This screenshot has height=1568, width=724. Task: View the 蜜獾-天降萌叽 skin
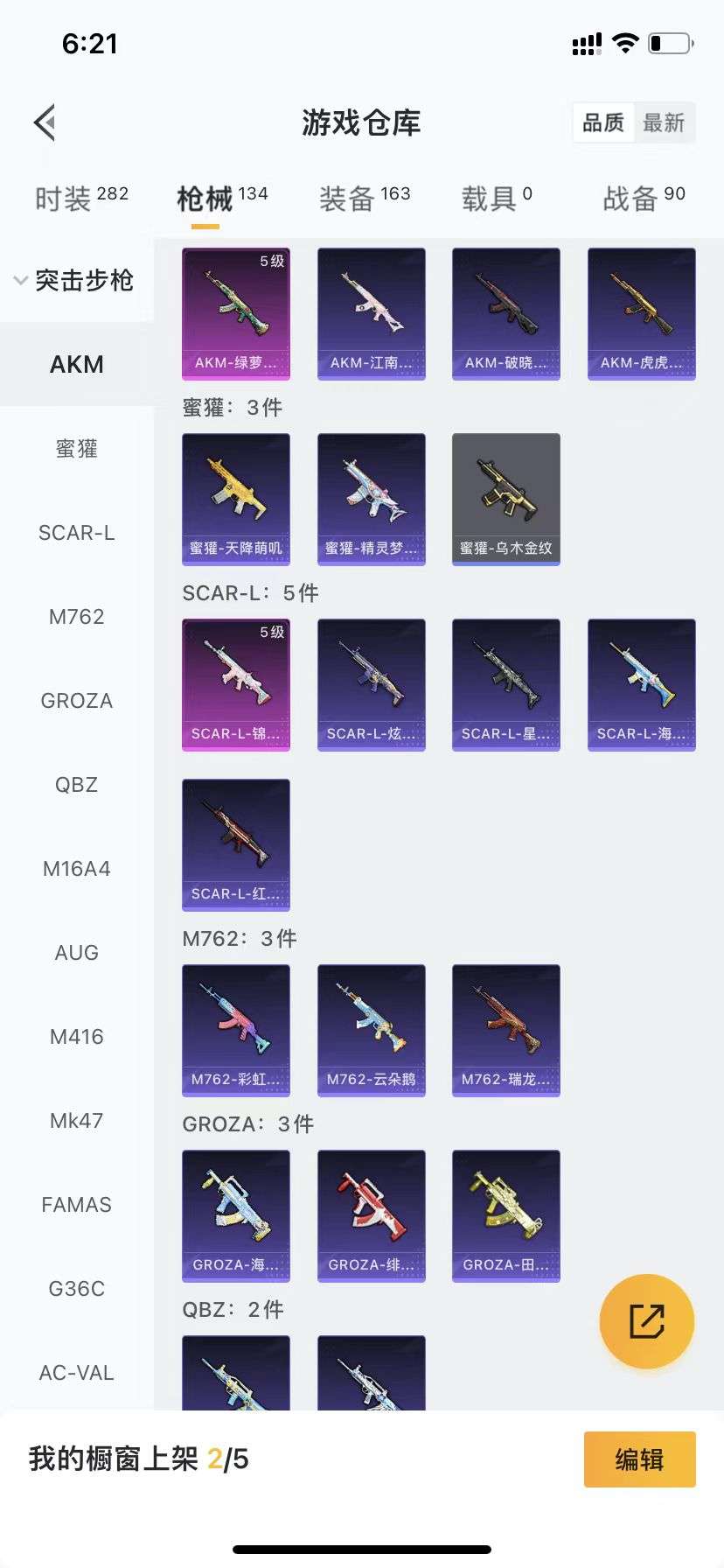click(x=236, y=499)
